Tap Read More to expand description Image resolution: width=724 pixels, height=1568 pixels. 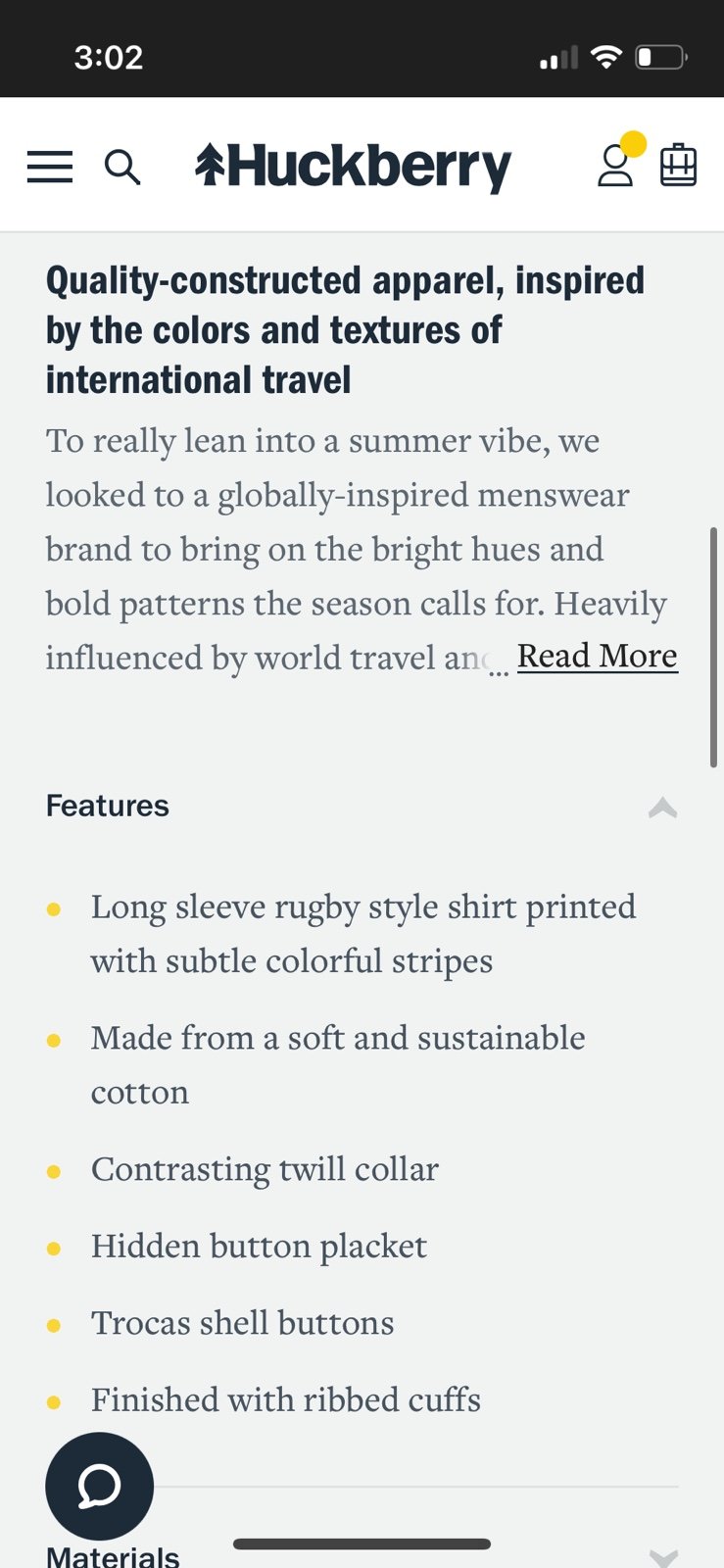click(598, 656)
